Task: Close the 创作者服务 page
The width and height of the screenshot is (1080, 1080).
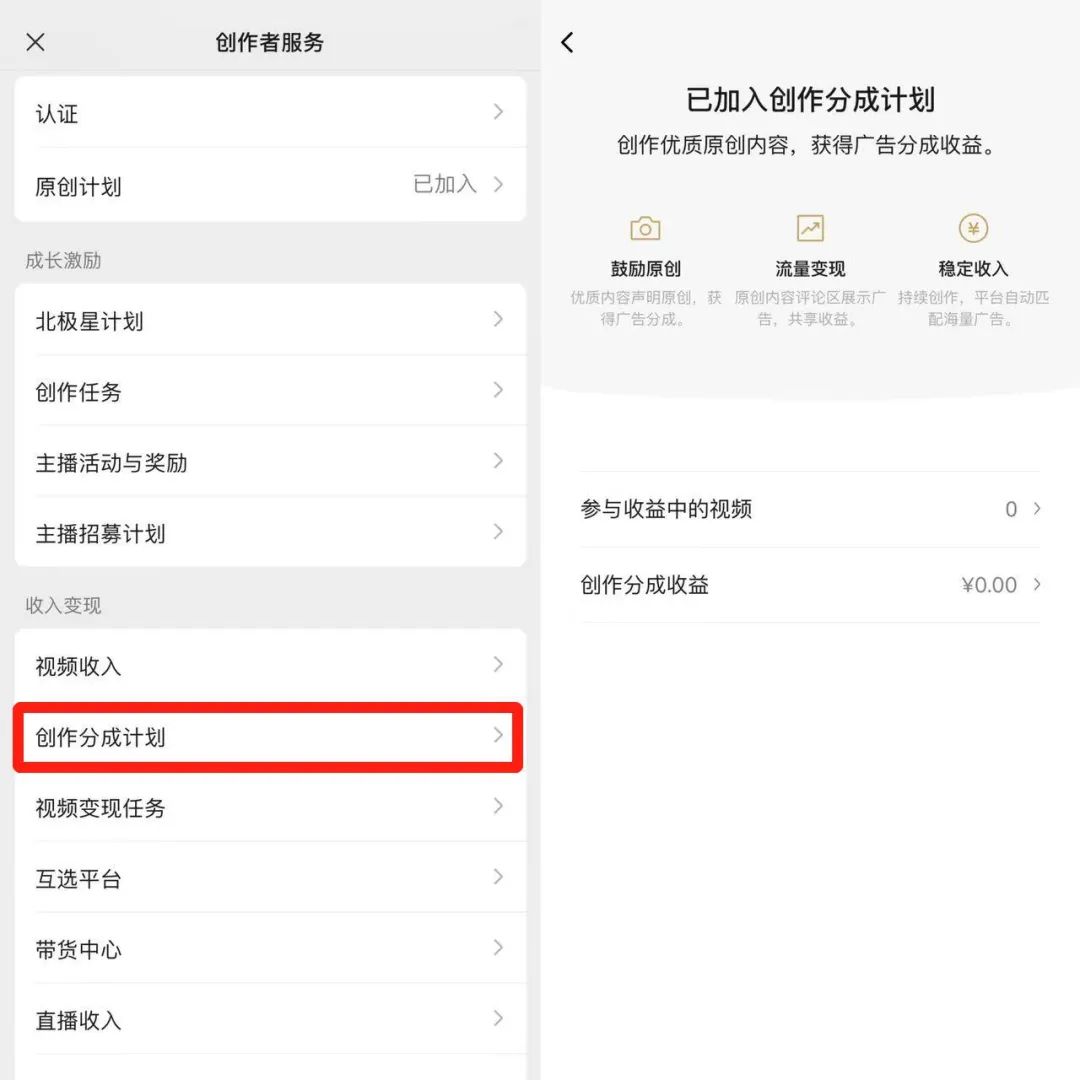Action: click(x=35, y=42)
